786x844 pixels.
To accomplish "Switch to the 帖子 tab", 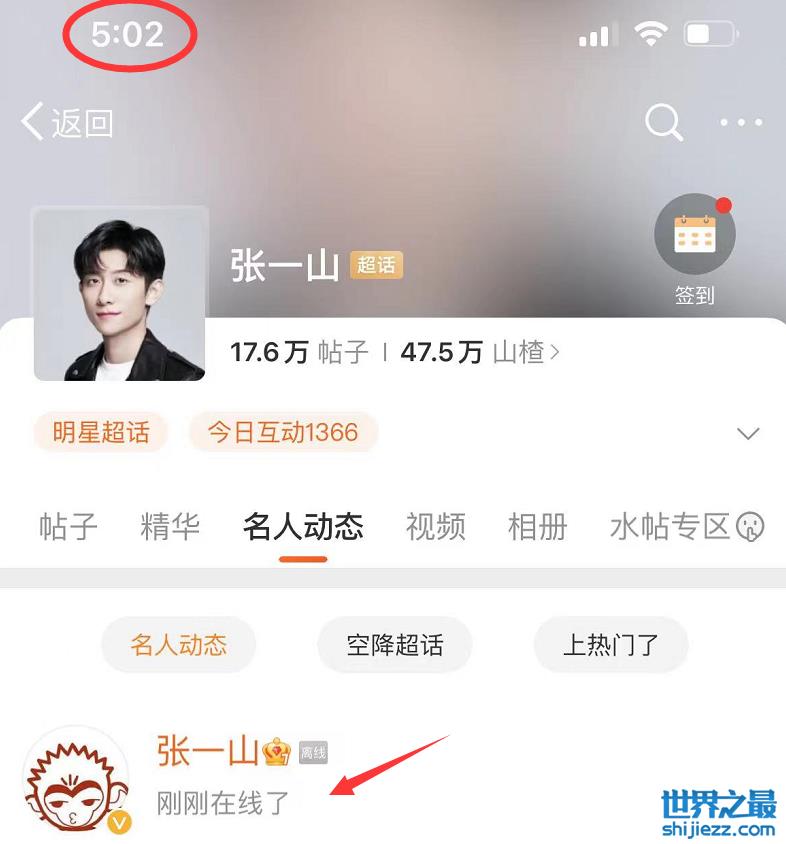I will point(68,526).
